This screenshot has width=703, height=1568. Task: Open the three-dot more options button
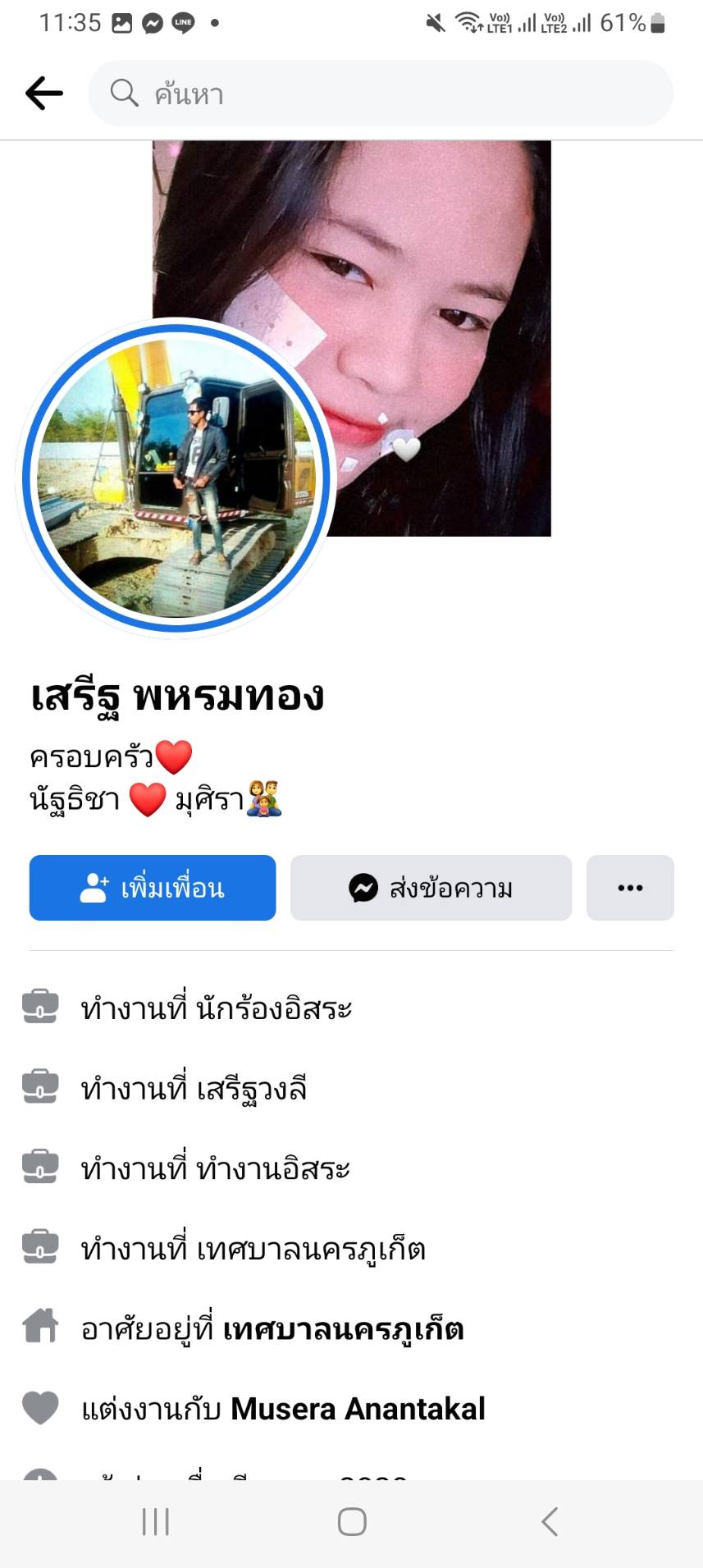point(630,888)
